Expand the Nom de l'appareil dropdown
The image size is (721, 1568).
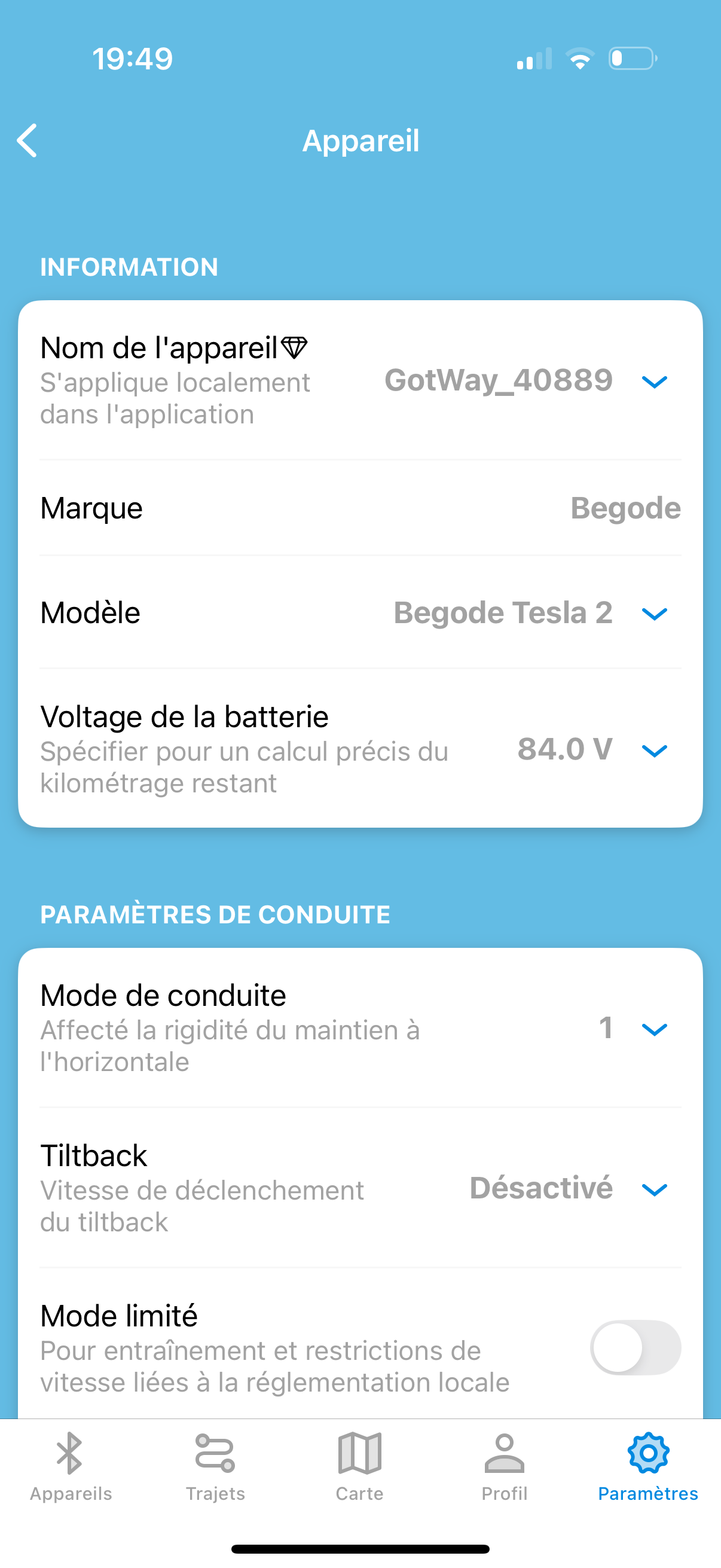tap(655, 382)
